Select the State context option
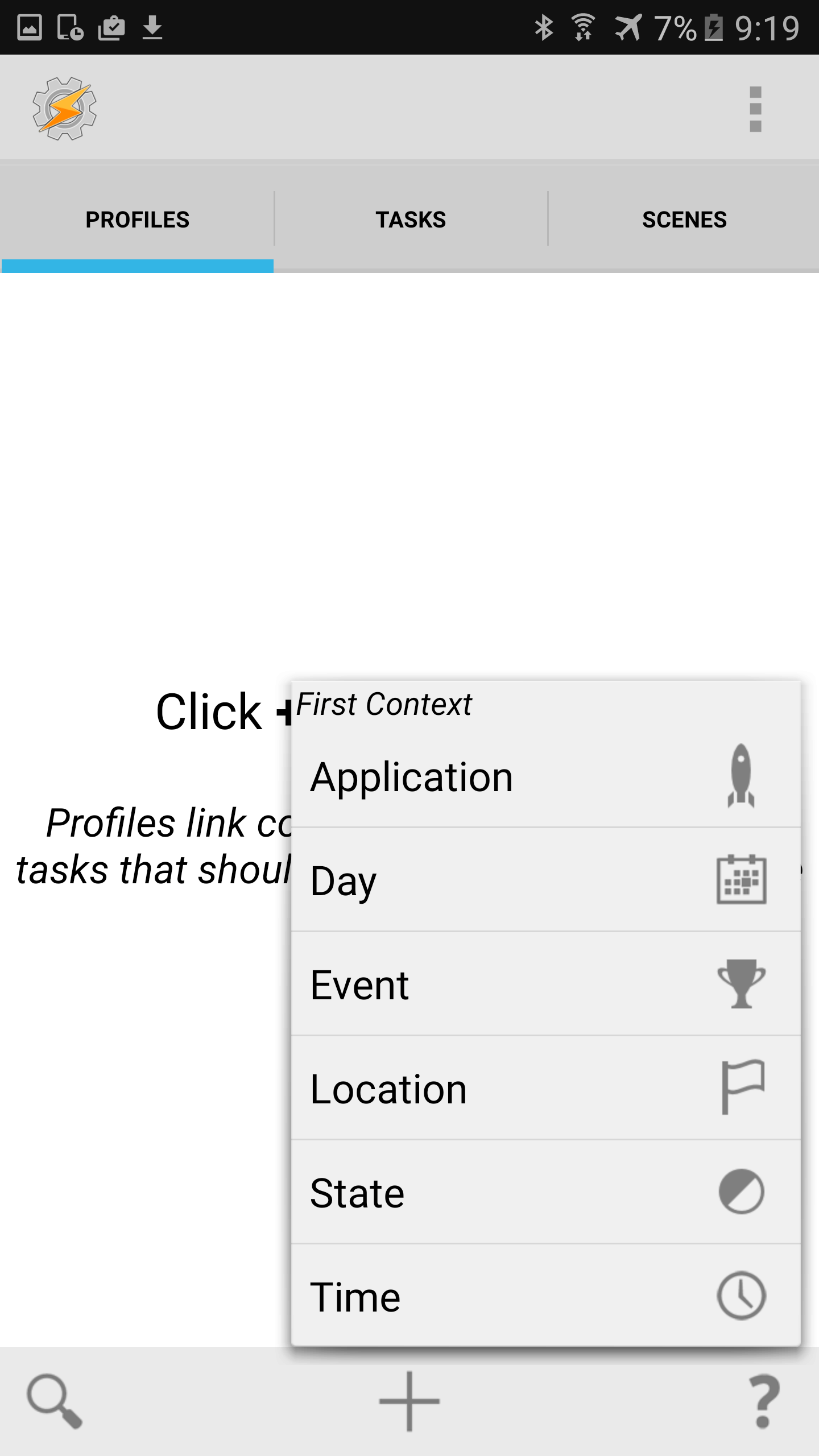Image resolution: width=819 pixels, height=1456 pixels. pyautogui.click(x=546, y=1192)
